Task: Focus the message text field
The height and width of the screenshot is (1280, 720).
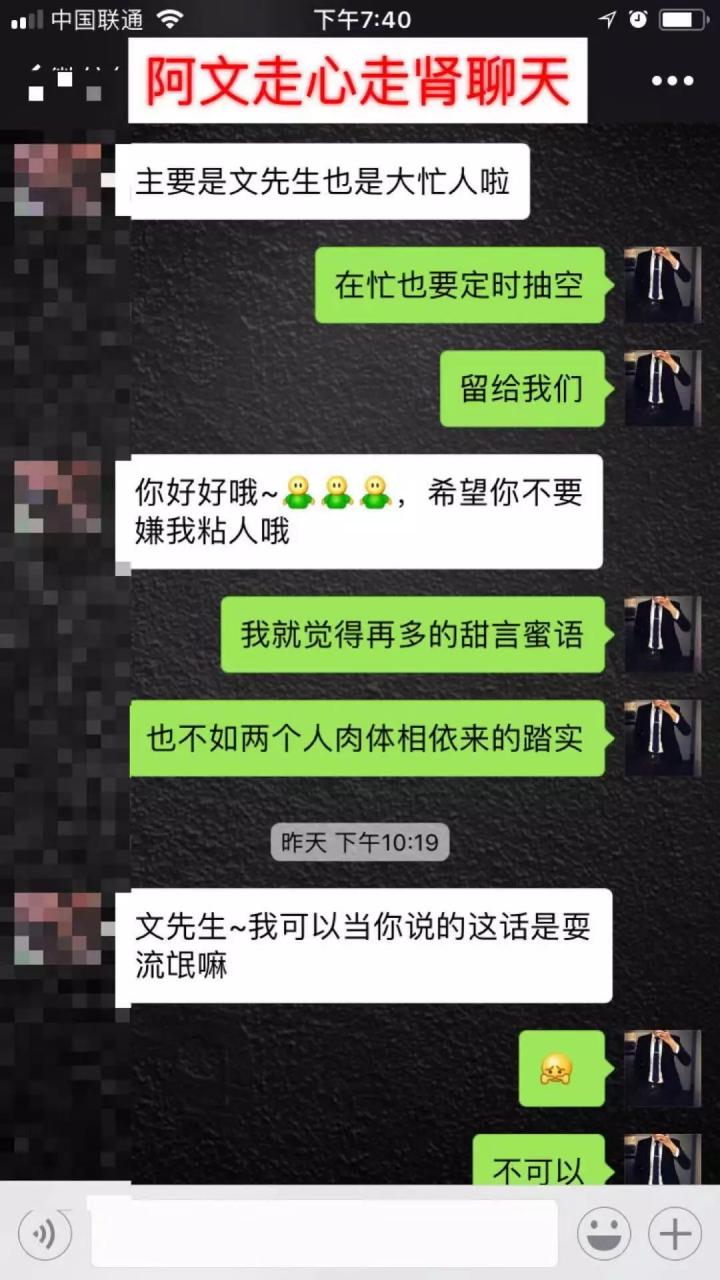Action: (324, 1234)
